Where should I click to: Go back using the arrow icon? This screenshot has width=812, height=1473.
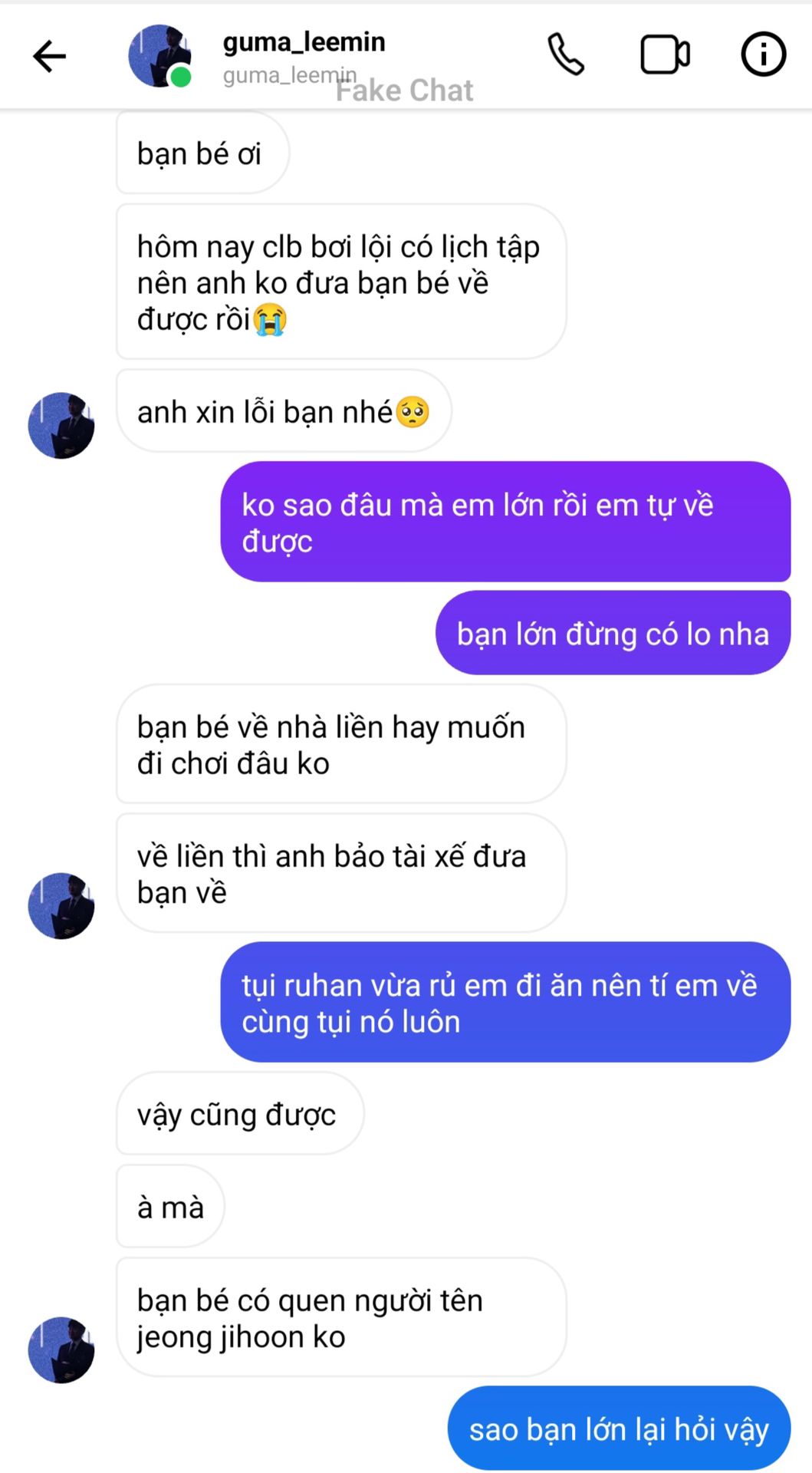pos(50,56)
